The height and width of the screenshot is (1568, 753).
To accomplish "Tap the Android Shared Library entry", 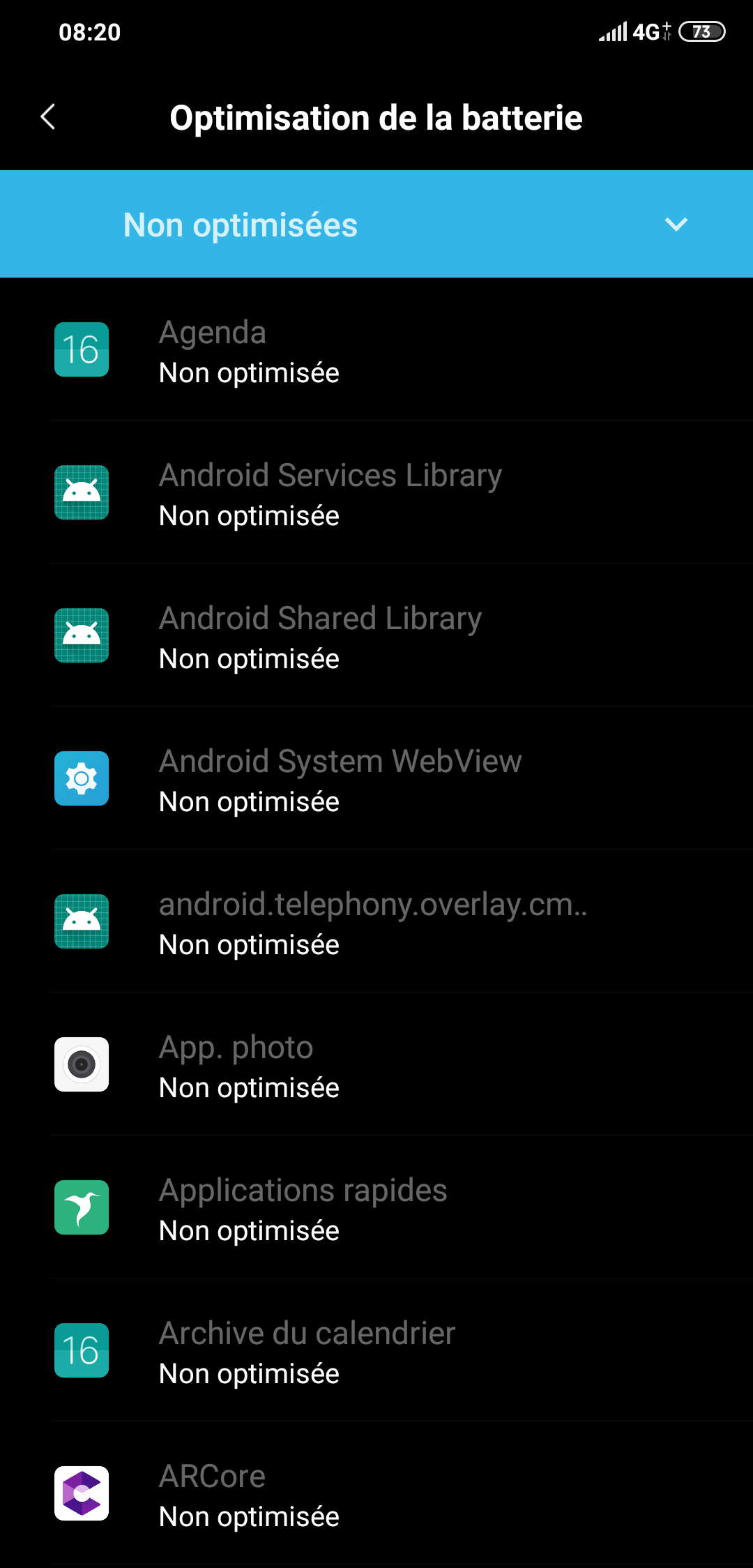I will 376,635.
